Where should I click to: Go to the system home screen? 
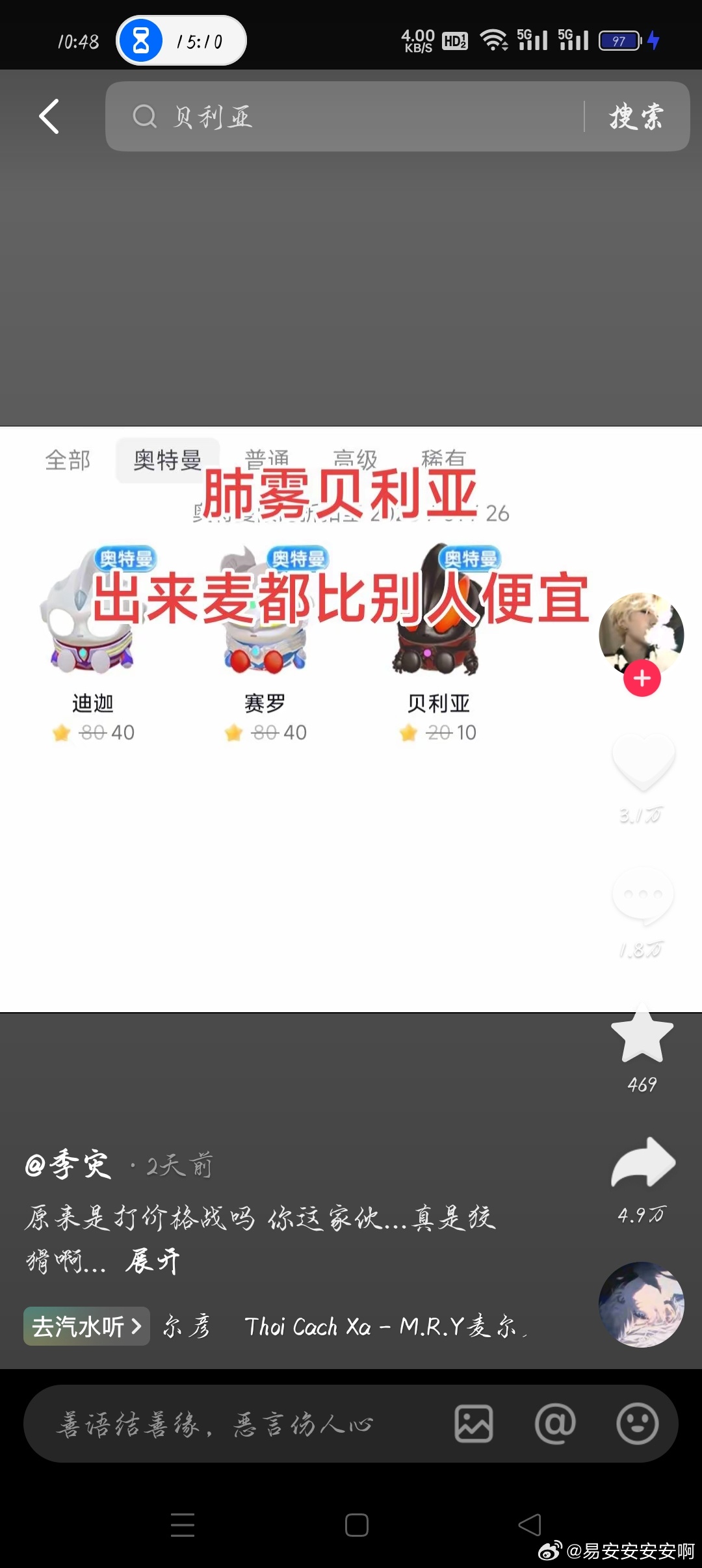[x=357, y=1524]
